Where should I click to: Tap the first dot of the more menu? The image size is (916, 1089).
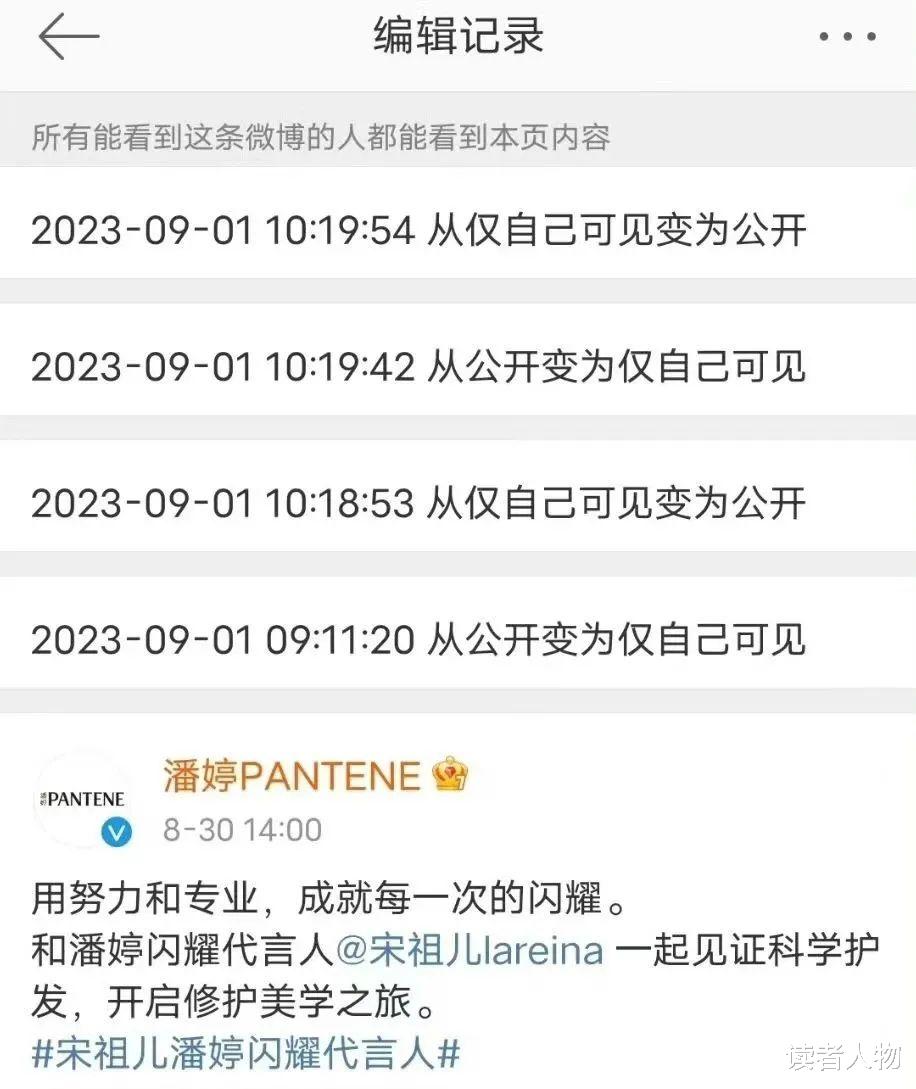[x=823, y=37]
